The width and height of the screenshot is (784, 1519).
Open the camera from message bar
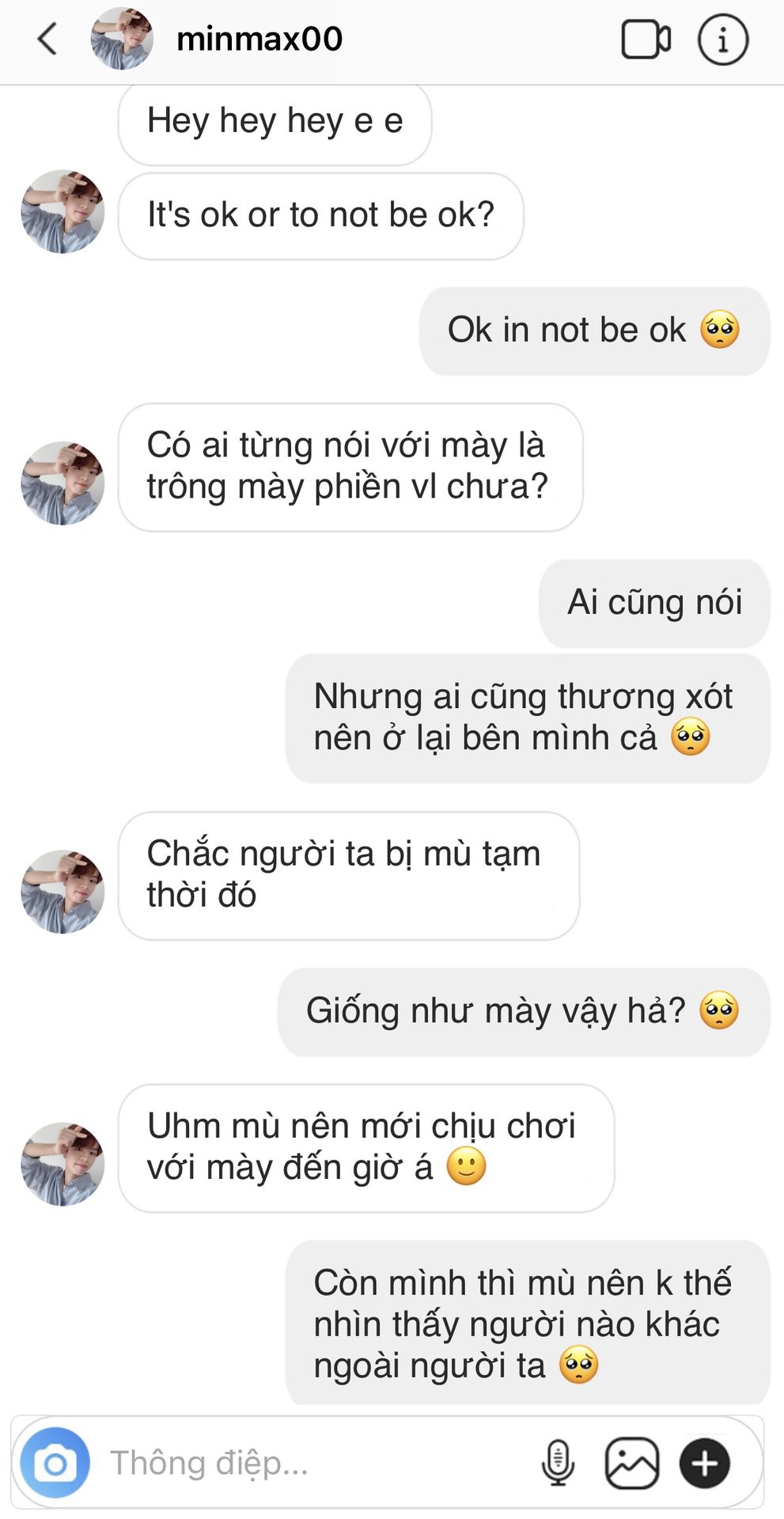click(x=55, y=1464)
